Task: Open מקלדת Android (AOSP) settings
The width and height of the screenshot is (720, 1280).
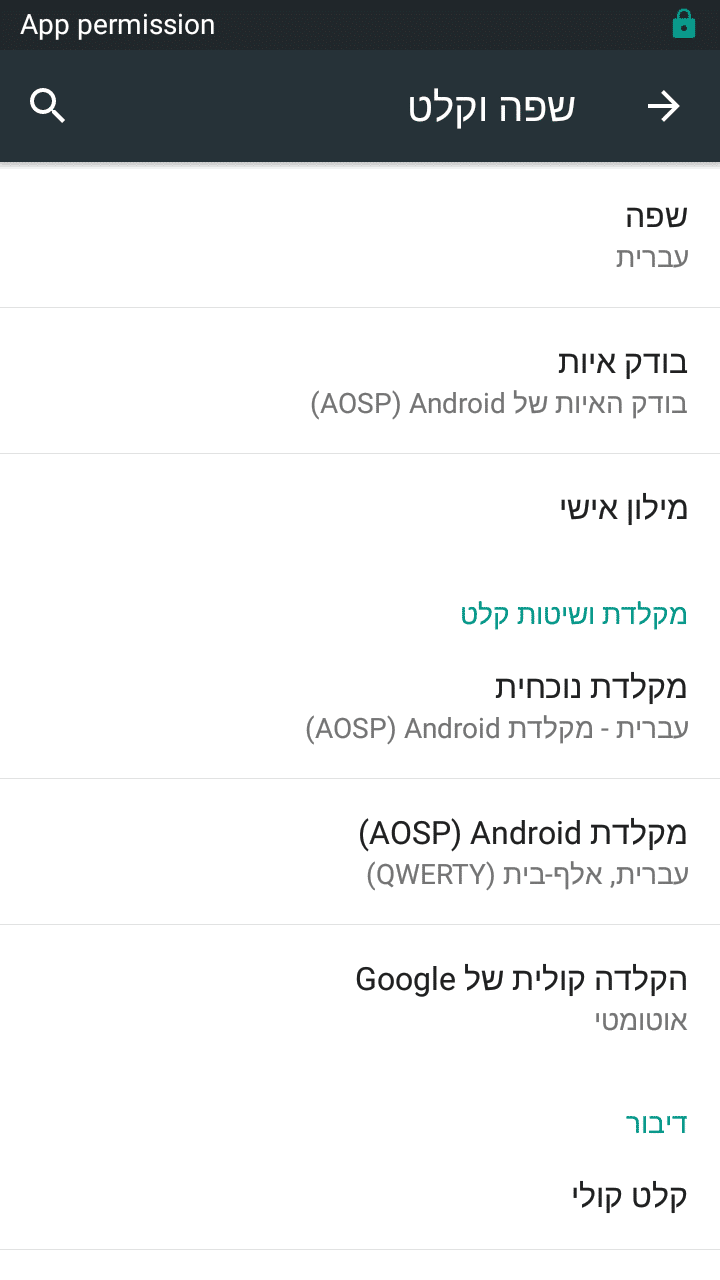Action: tap(360, 852)
